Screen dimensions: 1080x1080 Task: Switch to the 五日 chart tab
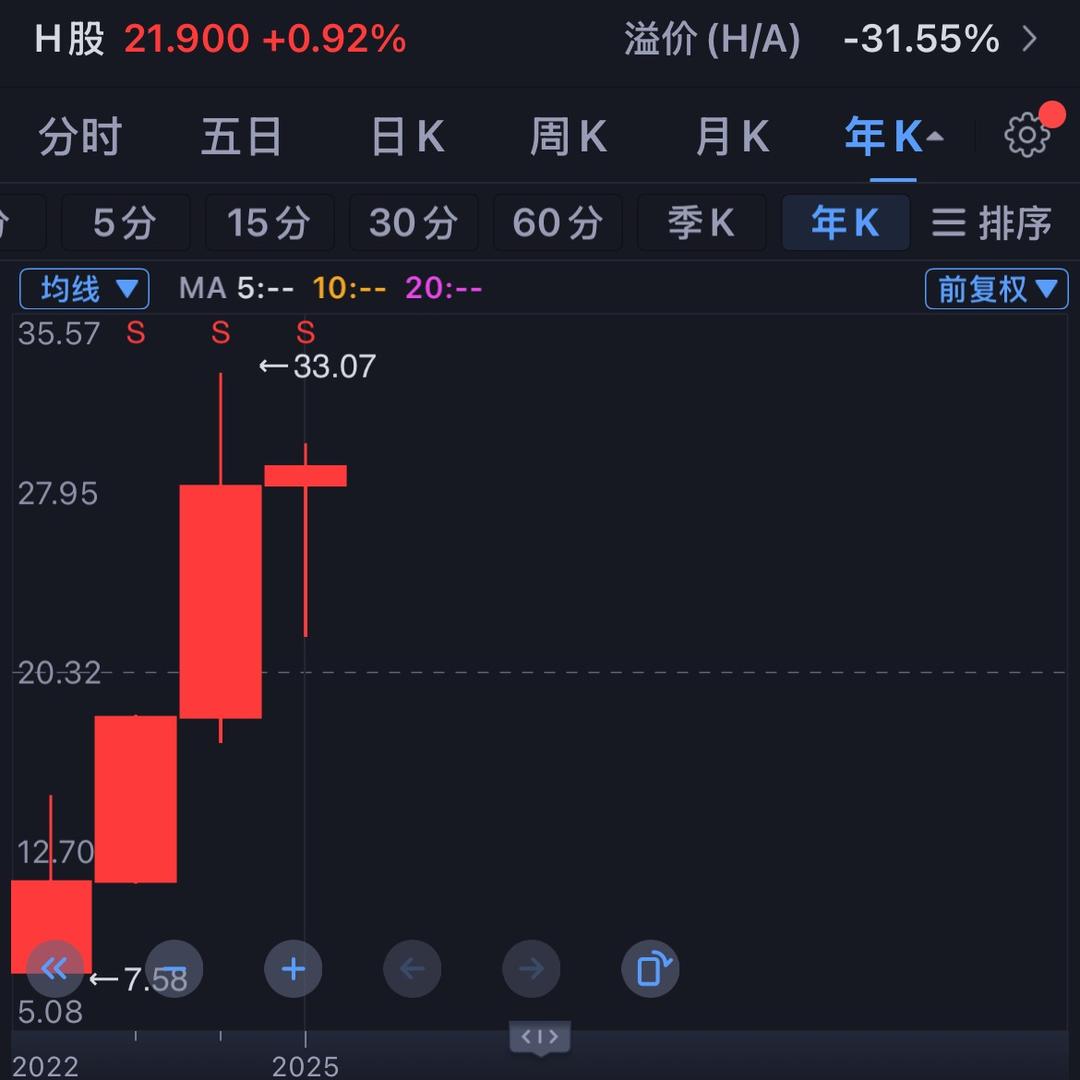coord(241,137)
